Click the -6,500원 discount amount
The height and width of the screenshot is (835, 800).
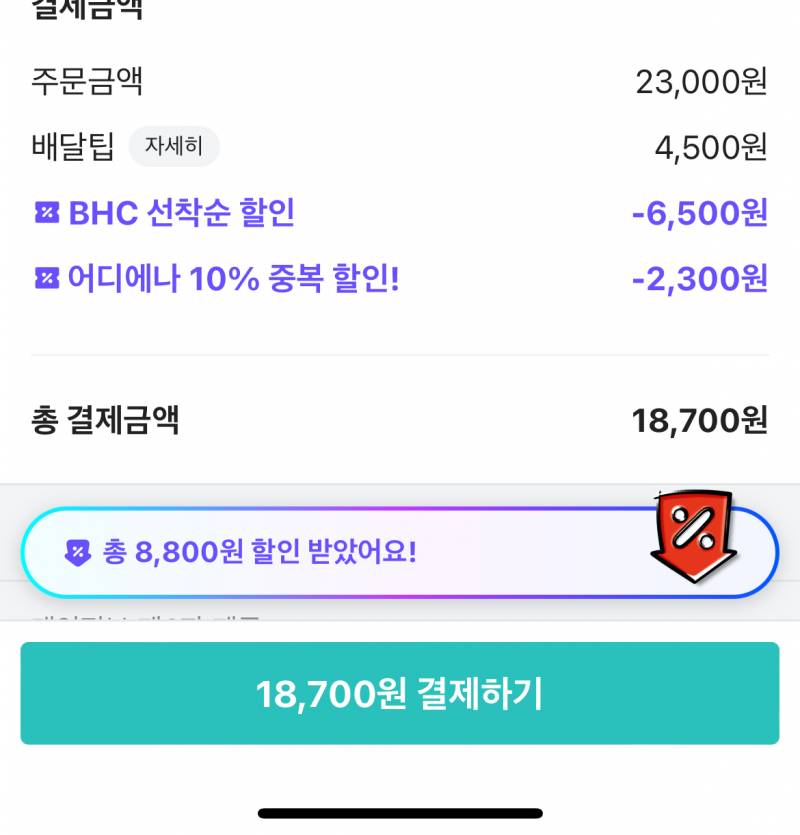[x=700, y=214]
